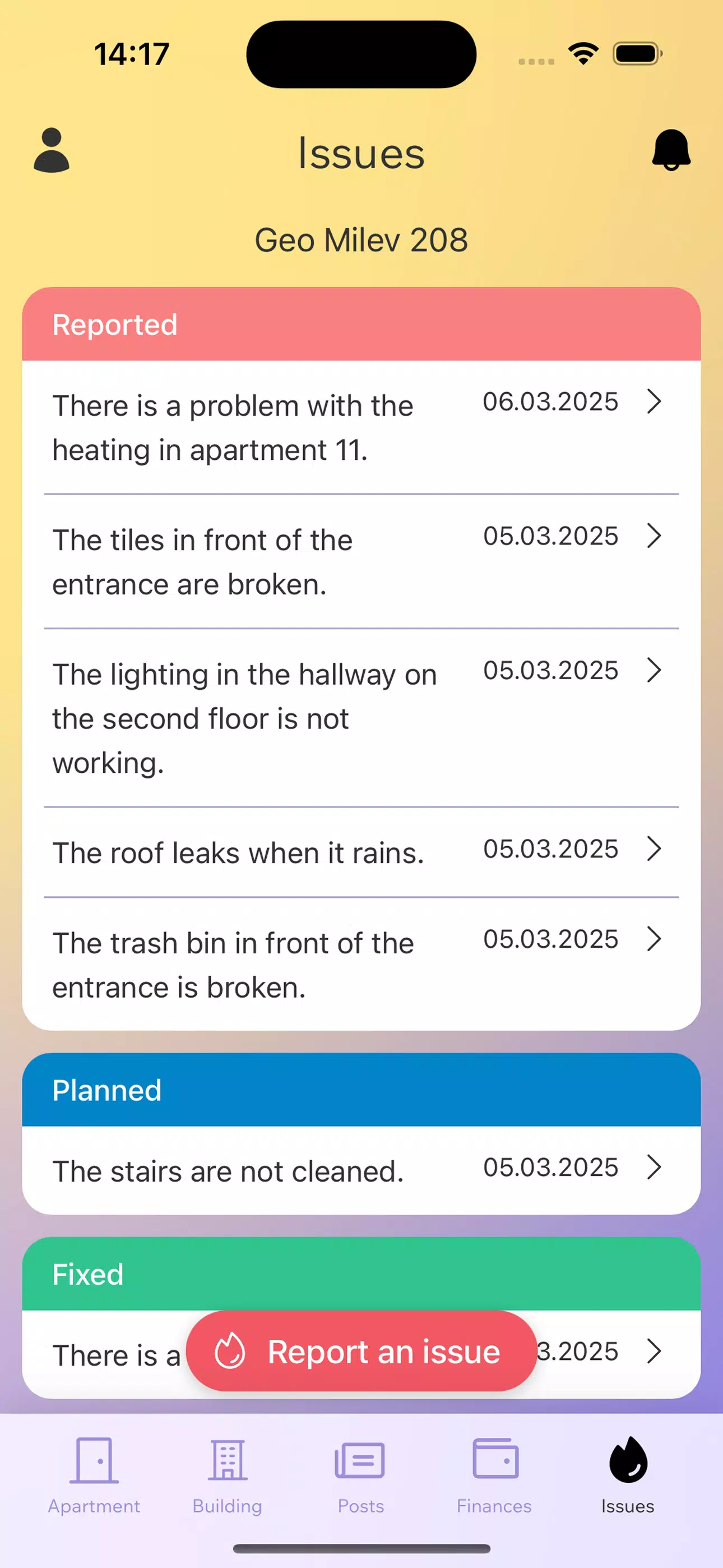The image size is (723, 1568).
Task: Open the Posts tab
Action: (361, 1475)
